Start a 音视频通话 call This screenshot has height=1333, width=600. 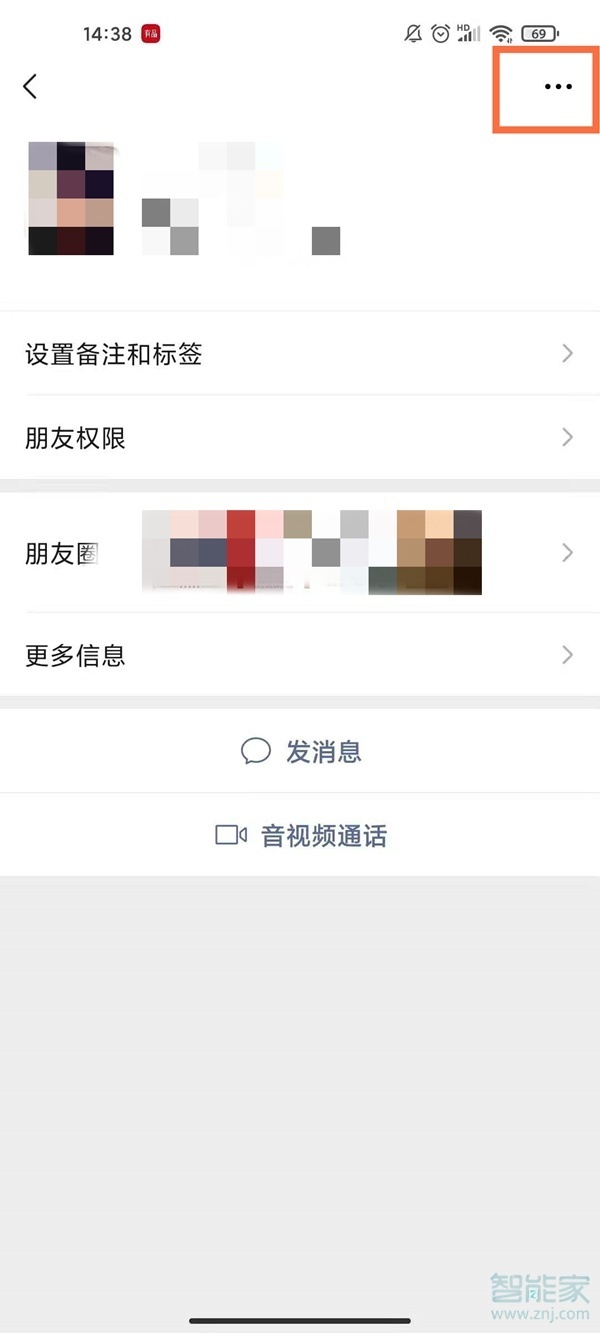pos(301,836)
